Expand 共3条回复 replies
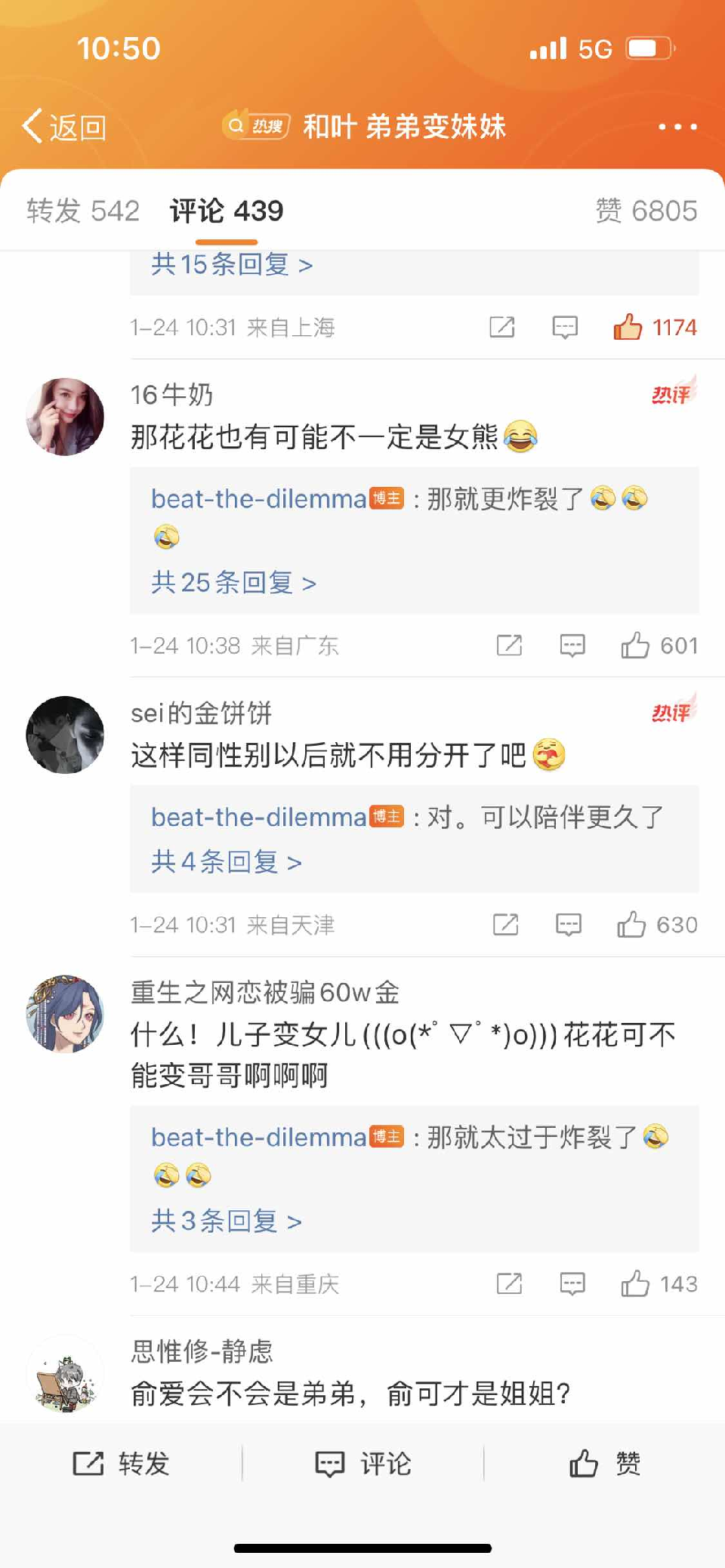 (x=226, y=1221)
